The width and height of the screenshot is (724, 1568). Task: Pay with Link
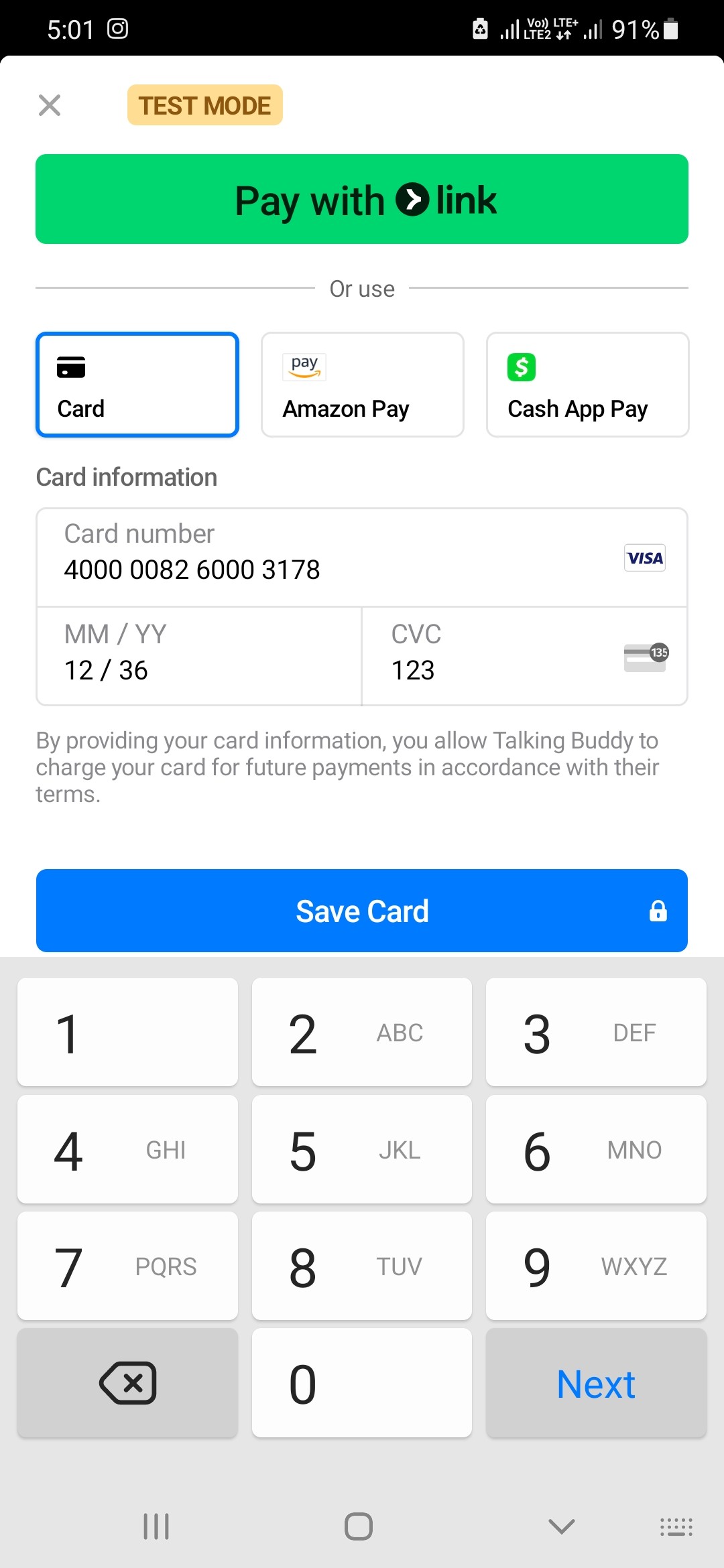[x=362, y=199]
